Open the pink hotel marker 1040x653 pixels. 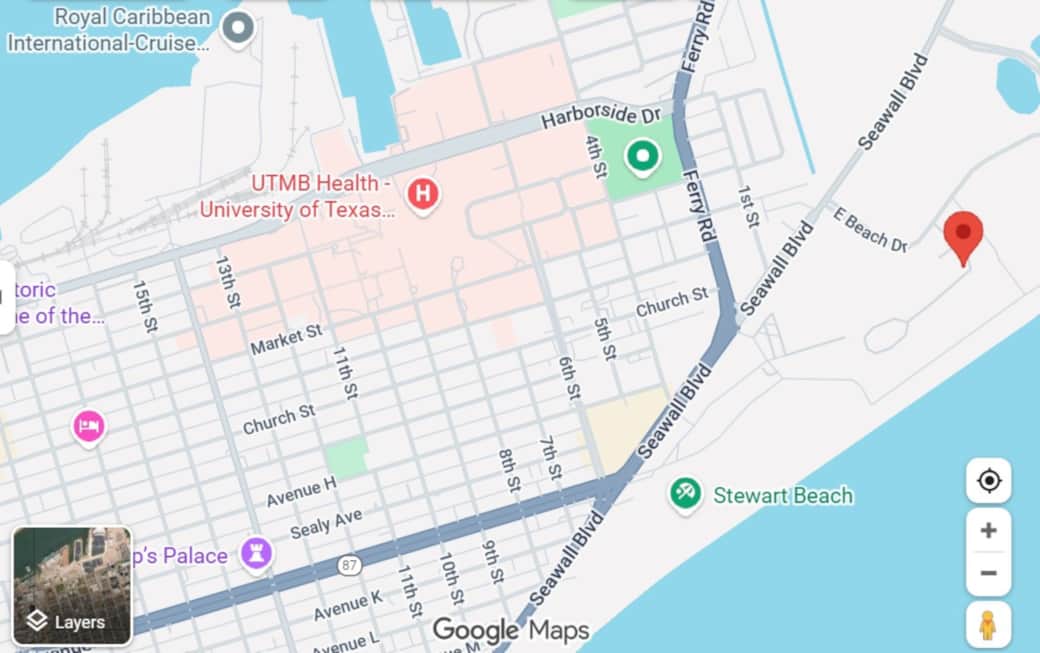click(x=89, y=427)
